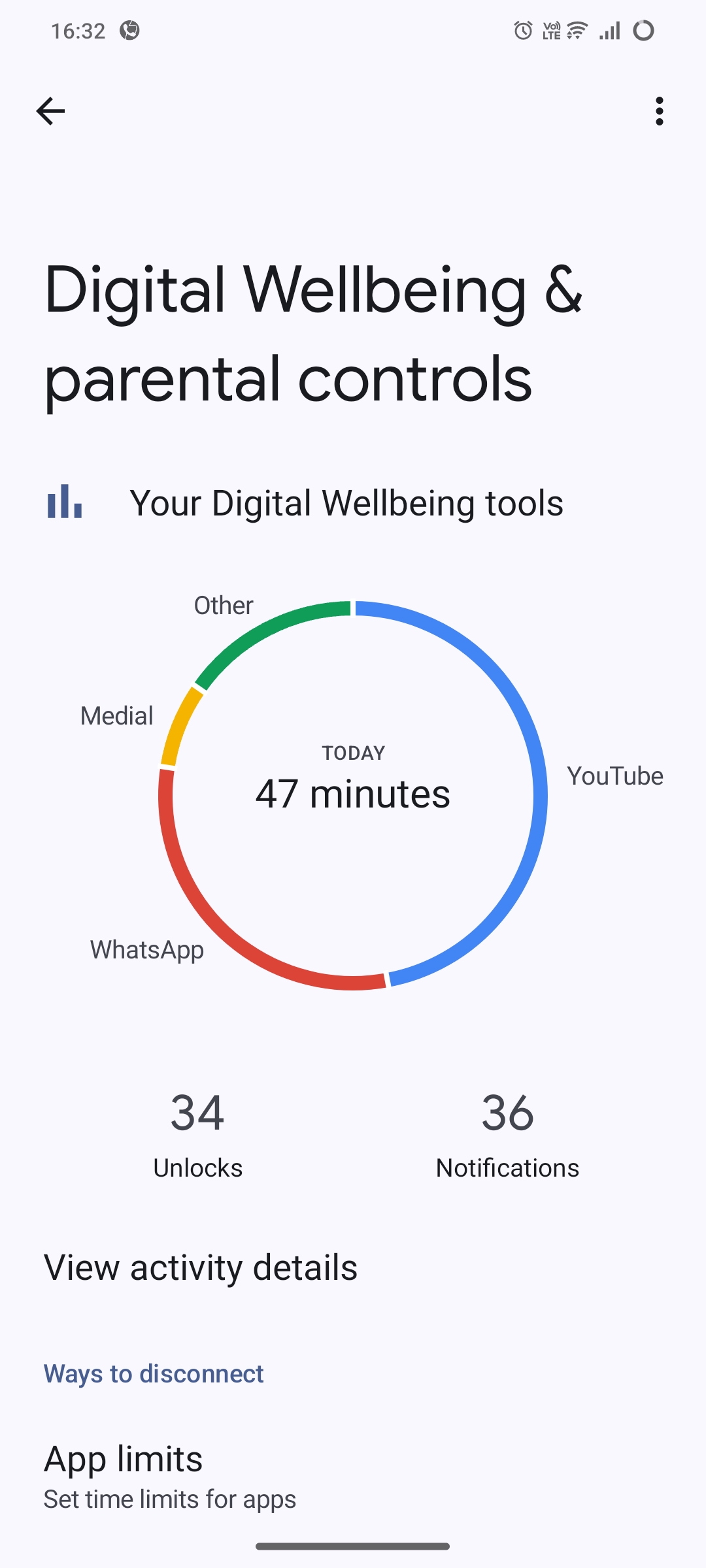Open the screen time usage chart

[x=353, y=794]
